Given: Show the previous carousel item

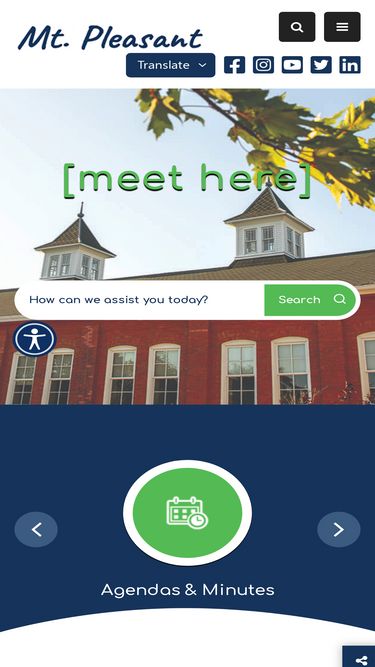Looking at the screenshot, I should coord(36,529).
